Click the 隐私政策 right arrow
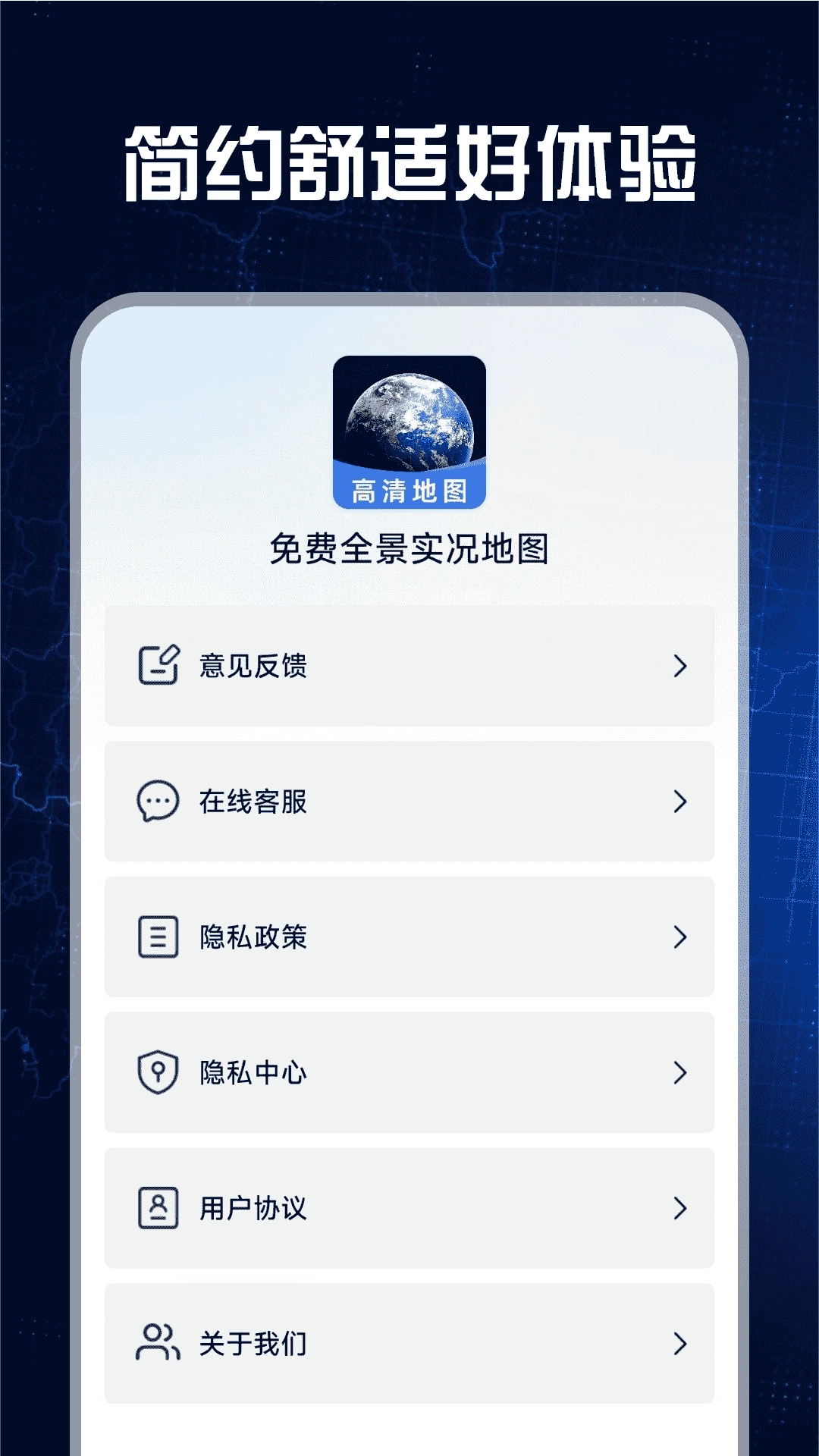The width and height of the screenshot is (819, 1456). click(x=678, y=937)
